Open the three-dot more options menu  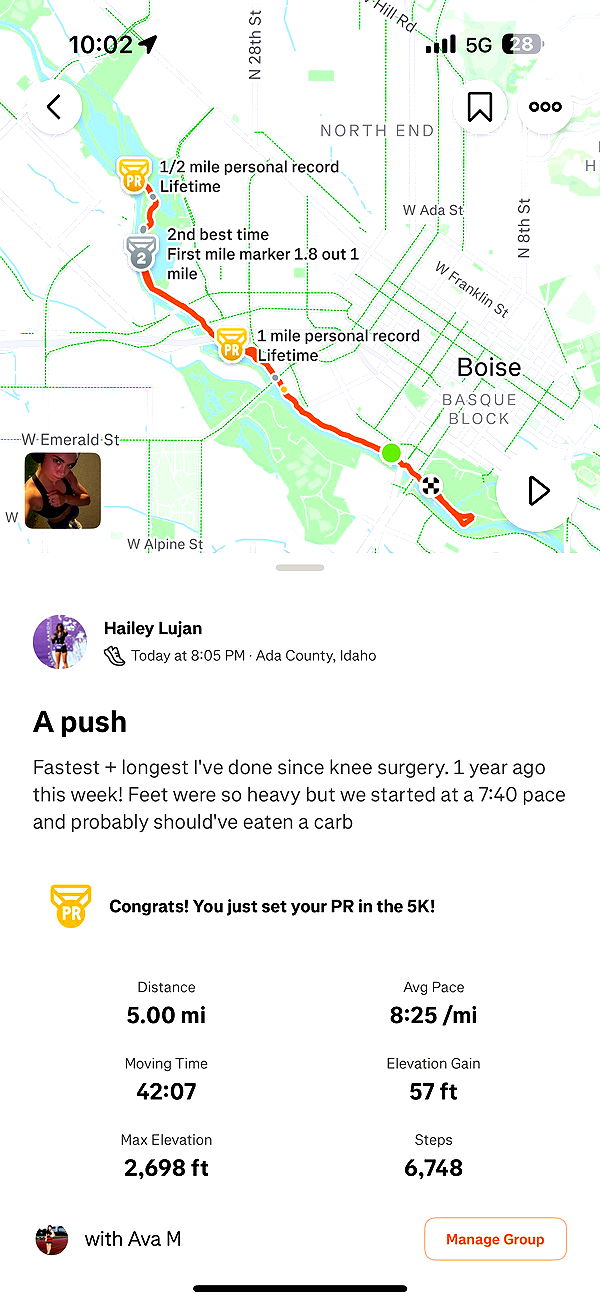pos(545,107)
